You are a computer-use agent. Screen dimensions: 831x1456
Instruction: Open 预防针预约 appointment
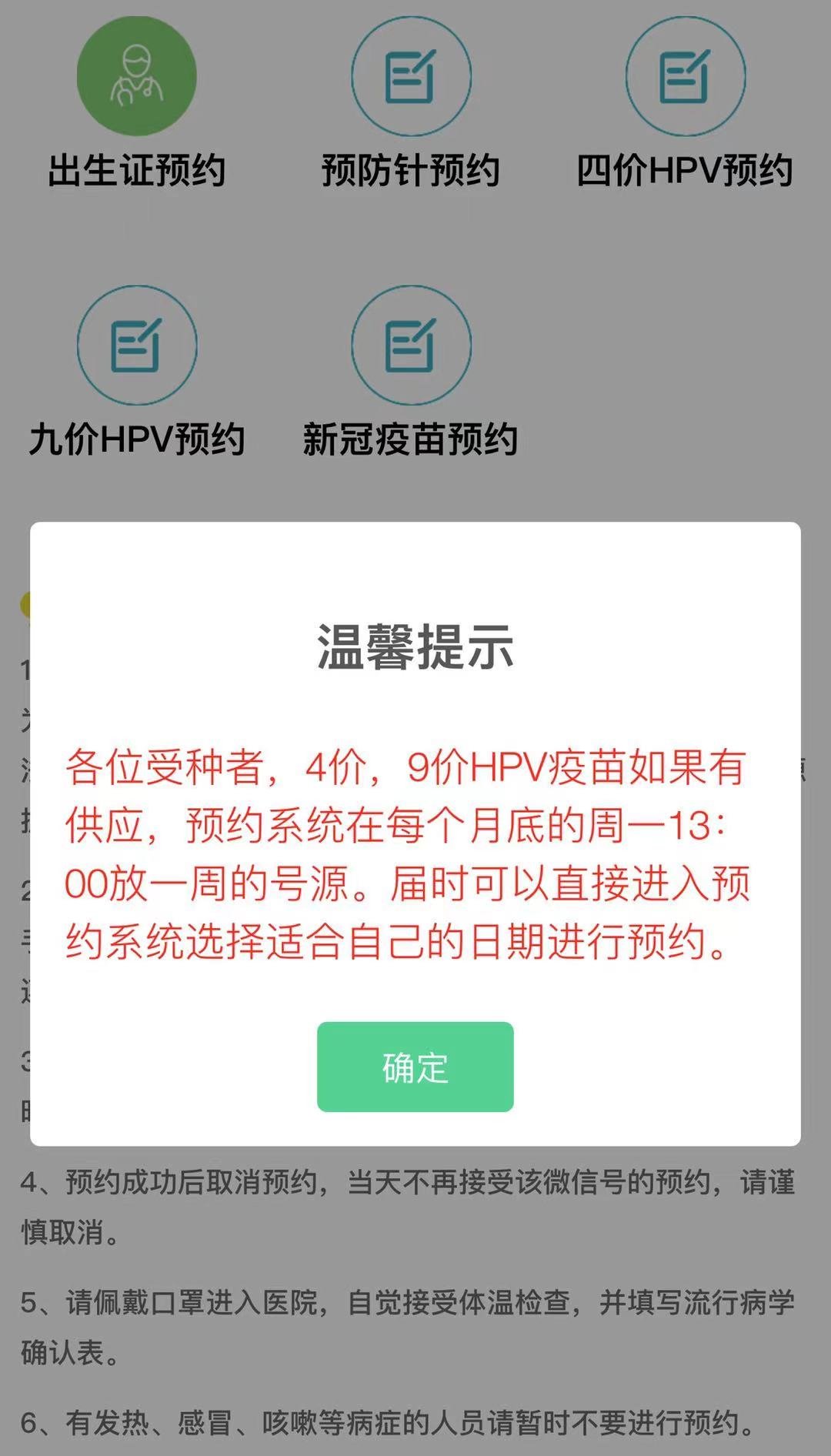[411, 77]
